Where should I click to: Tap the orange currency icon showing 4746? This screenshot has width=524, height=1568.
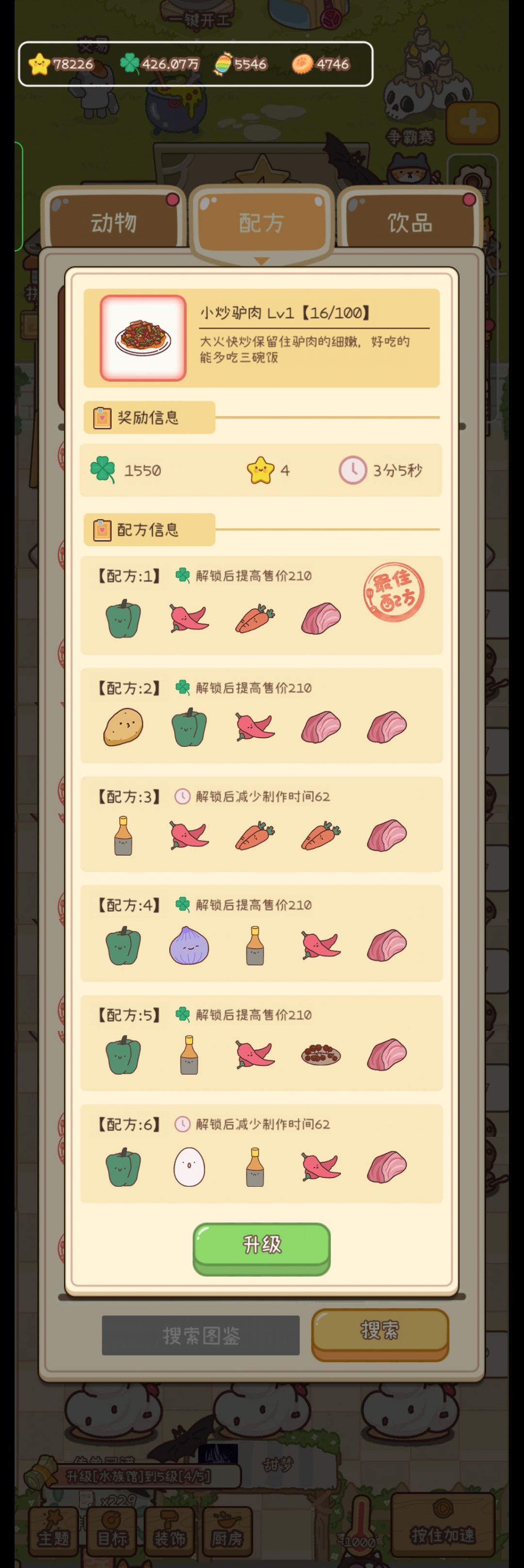(x=302, y=63)
